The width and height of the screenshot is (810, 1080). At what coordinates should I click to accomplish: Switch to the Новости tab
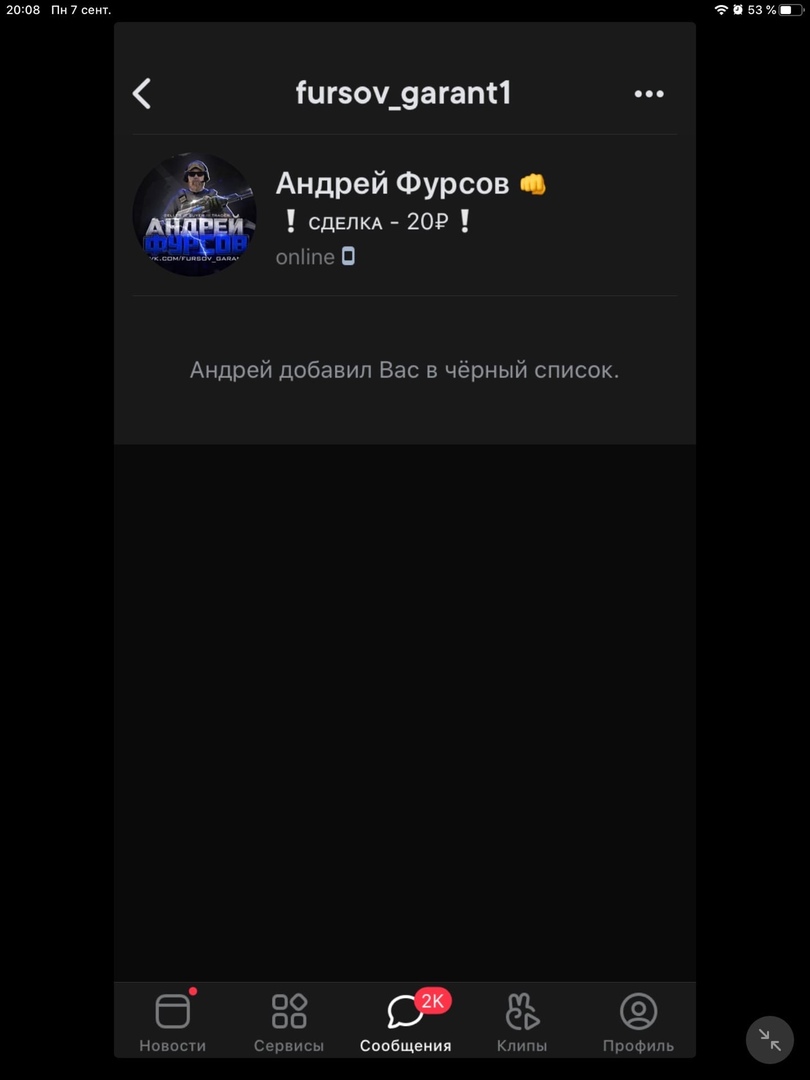tap(172, 1022)
